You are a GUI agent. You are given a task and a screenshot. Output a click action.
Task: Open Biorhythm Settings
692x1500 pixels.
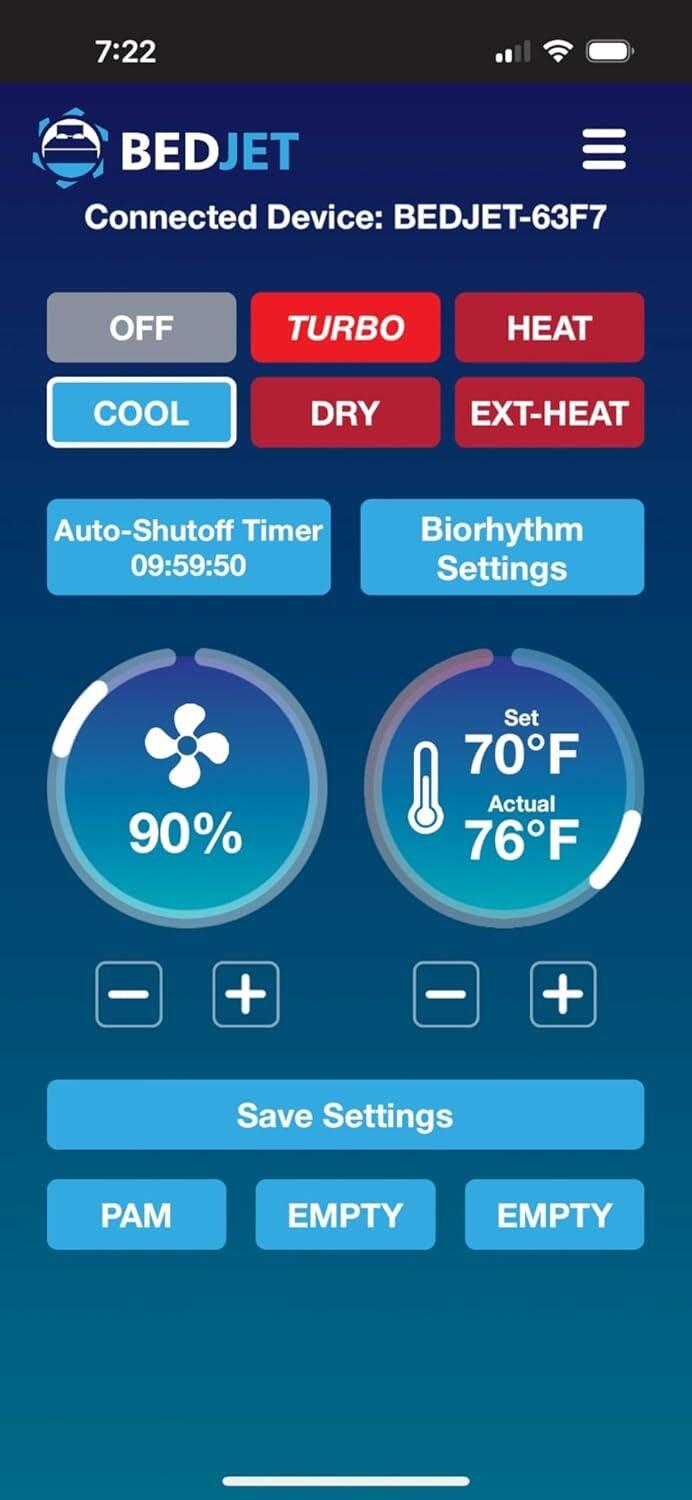coord(502,547)
